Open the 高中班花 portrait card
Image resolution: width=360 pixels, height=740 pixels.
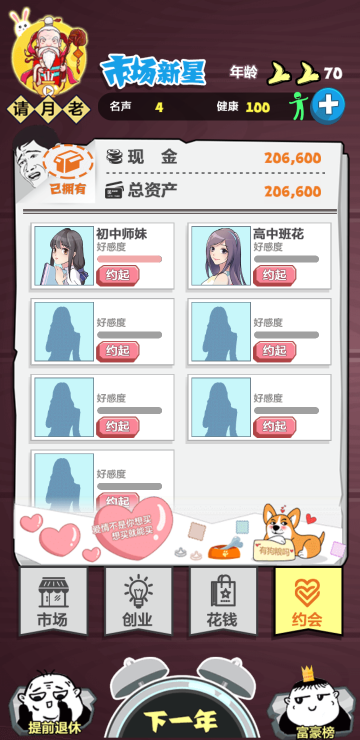[x=221, y=256]
